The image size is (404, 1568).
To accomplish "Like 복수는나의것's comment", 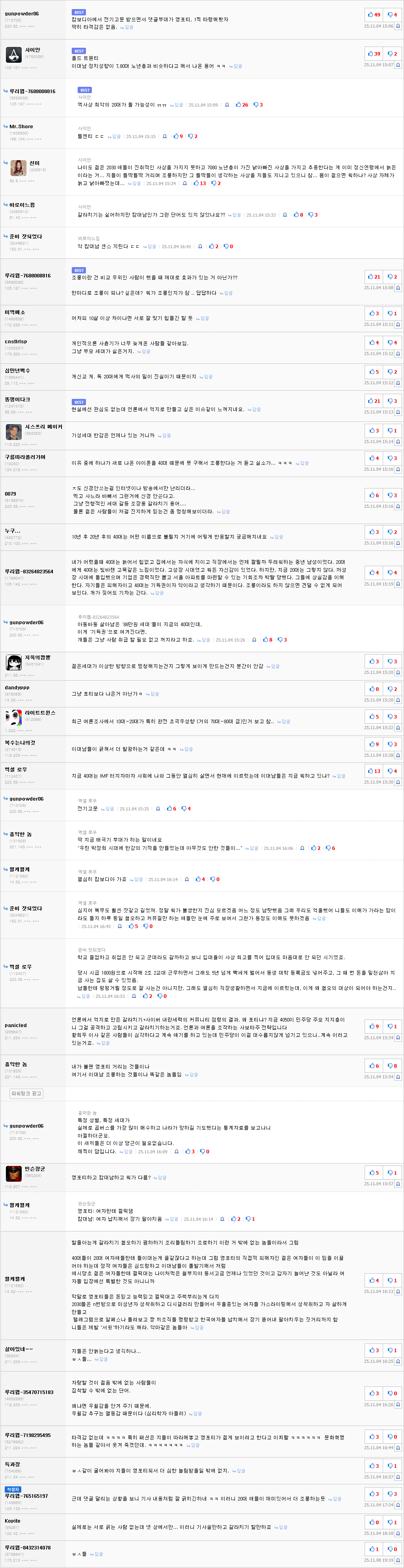I will tap(374, 745).
